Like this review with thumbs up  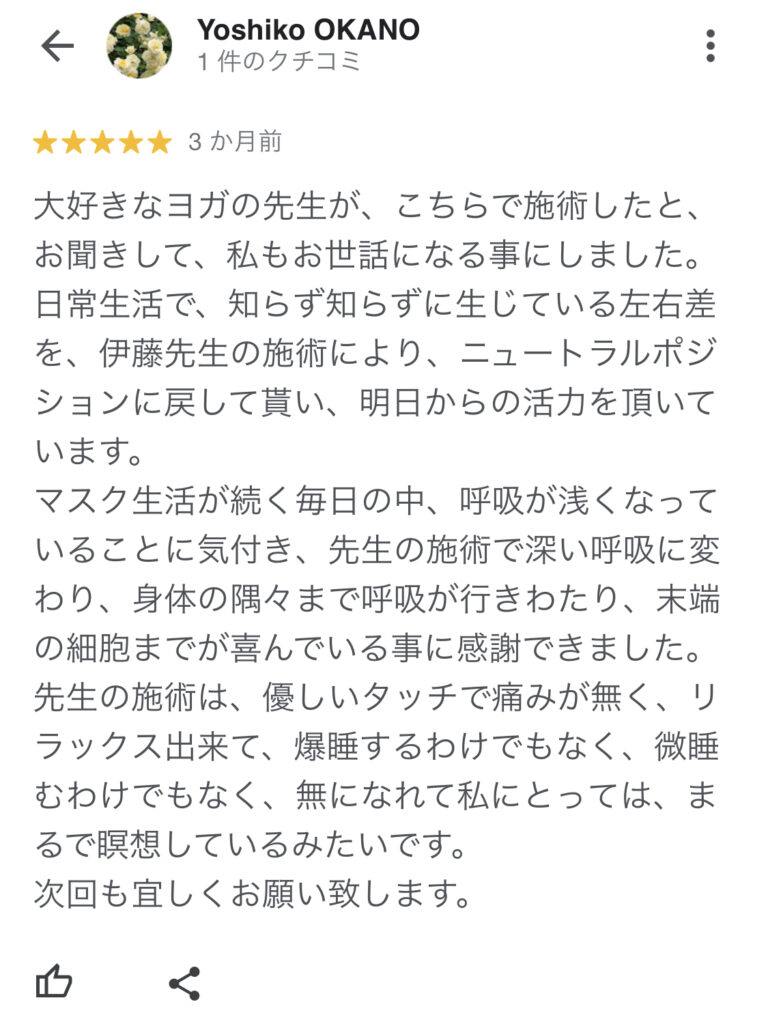click(54, 982)
